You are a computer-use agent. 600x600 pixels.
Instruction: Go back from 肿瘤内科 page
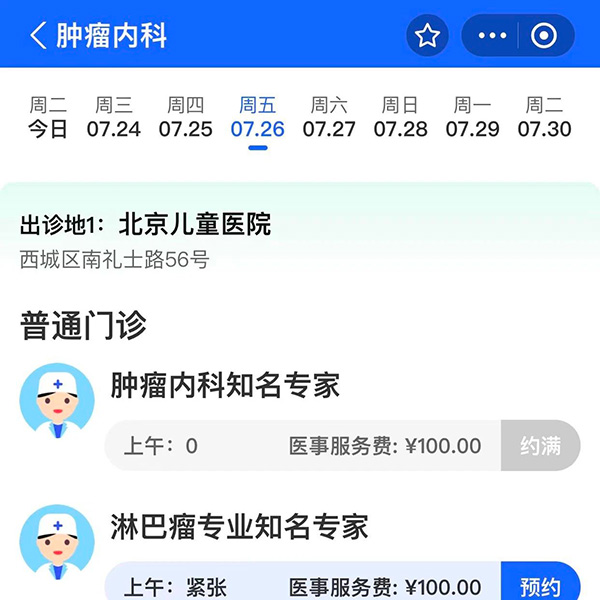point(38,36)
